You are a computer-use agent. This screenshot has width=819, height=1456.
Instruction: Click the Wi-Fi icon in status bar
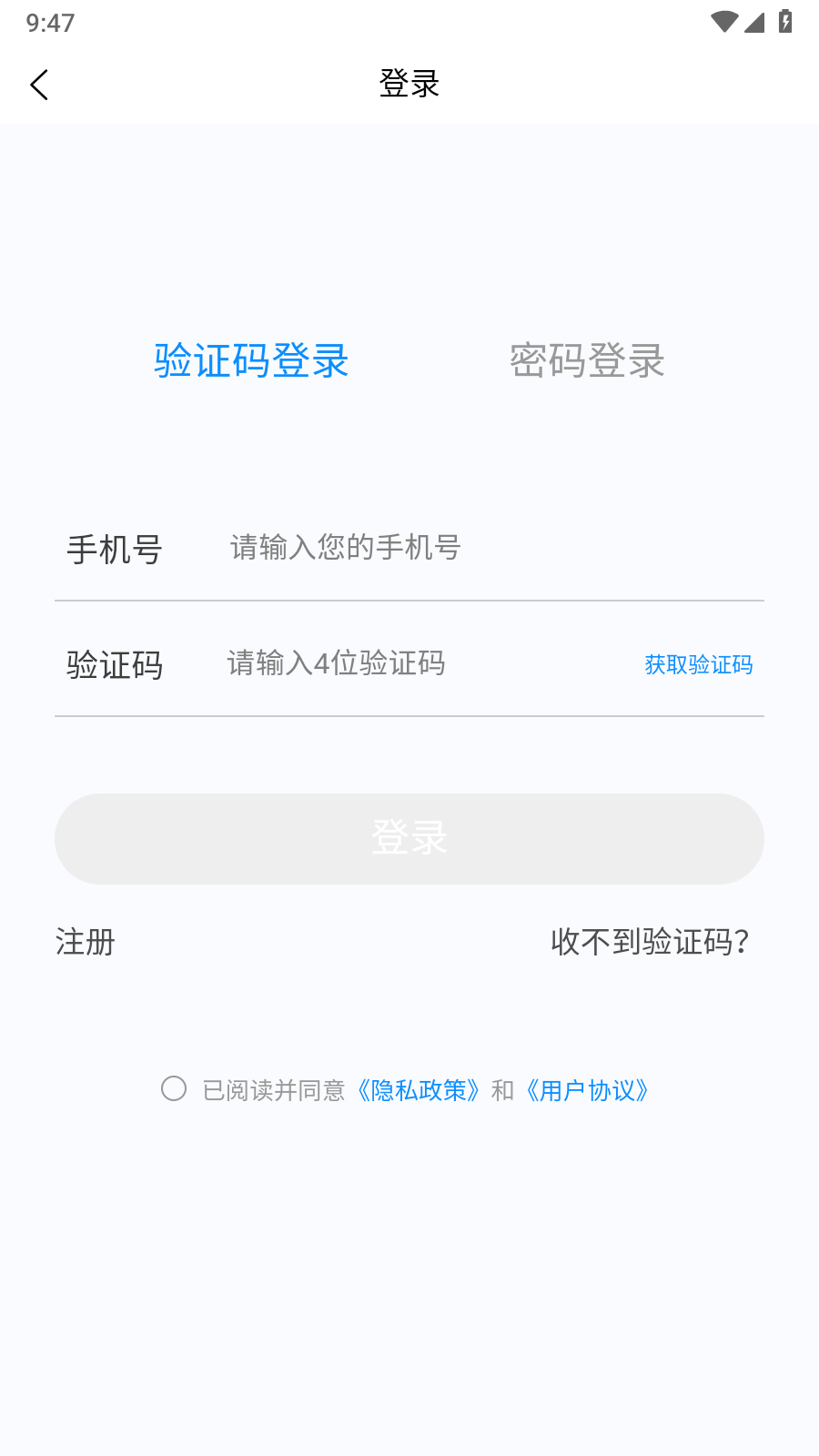click(723, 20)
